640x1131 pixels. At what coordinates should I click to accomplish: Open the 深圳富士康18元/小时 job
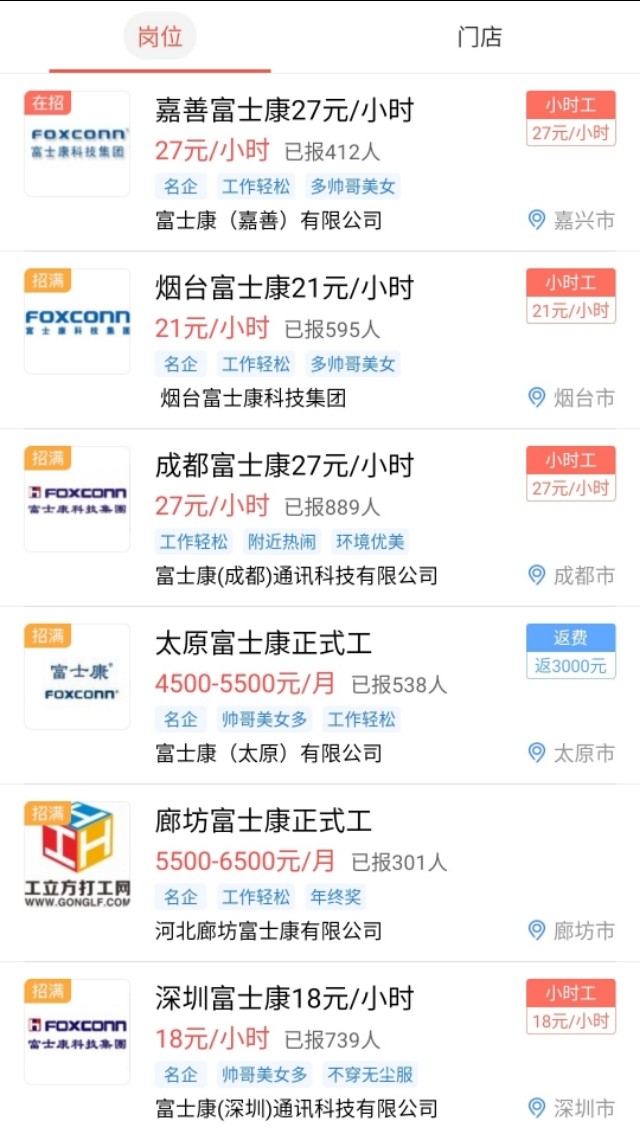[x=284, y=999]
